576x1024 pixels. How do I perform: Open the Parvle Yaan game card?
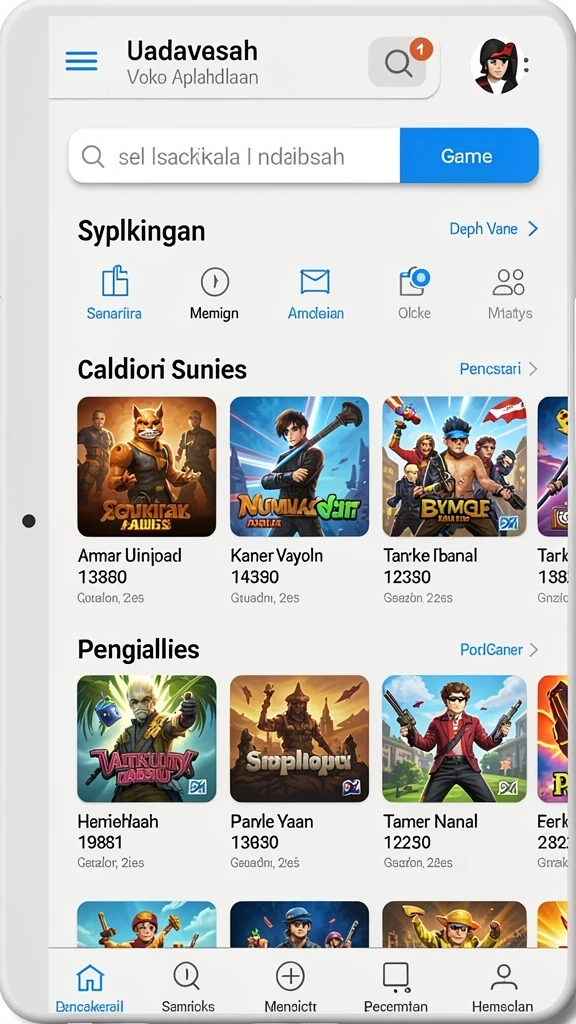(299, 773)
